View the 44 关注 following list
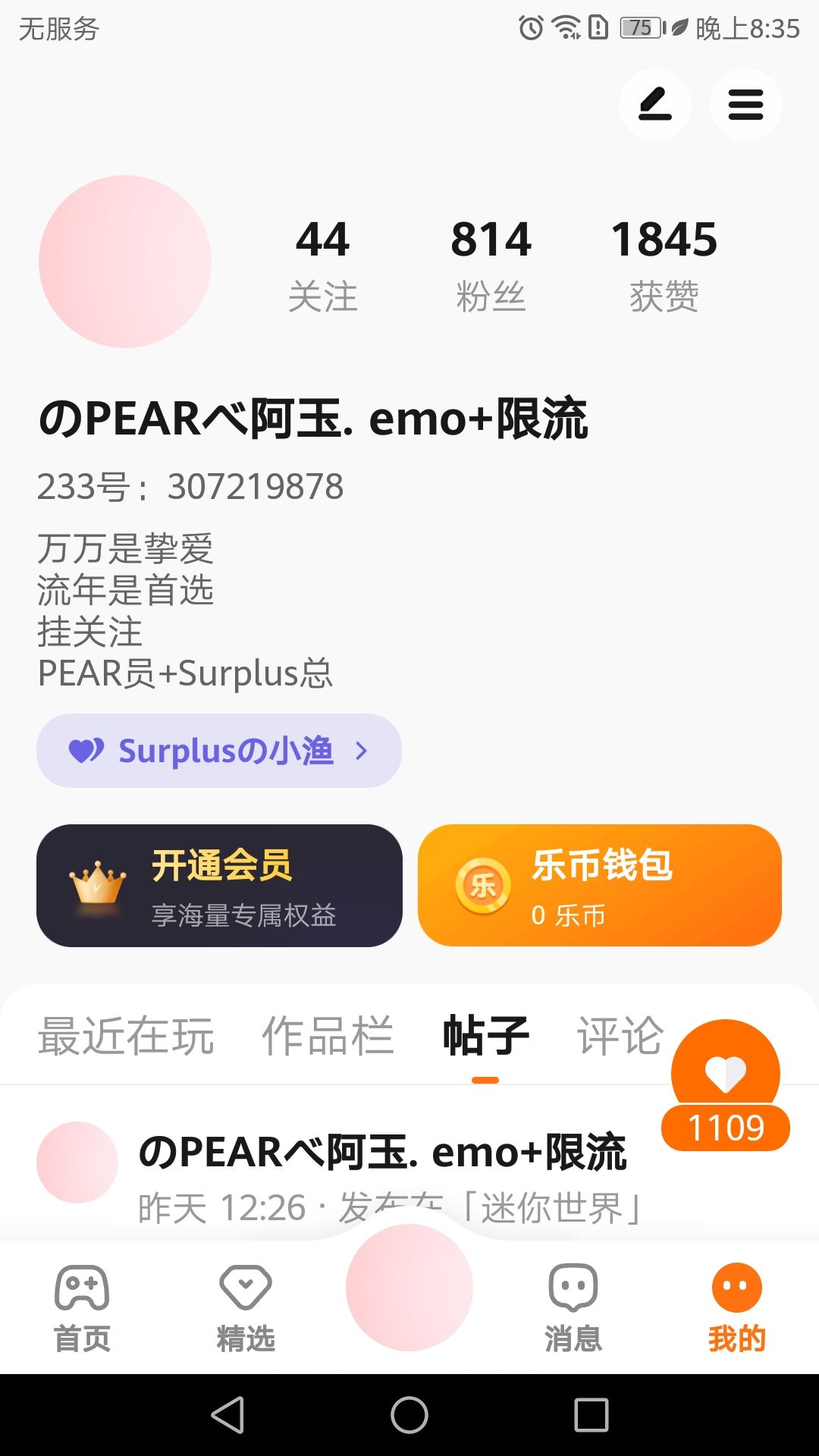The image size is (819, 1456). click(323, 264)
